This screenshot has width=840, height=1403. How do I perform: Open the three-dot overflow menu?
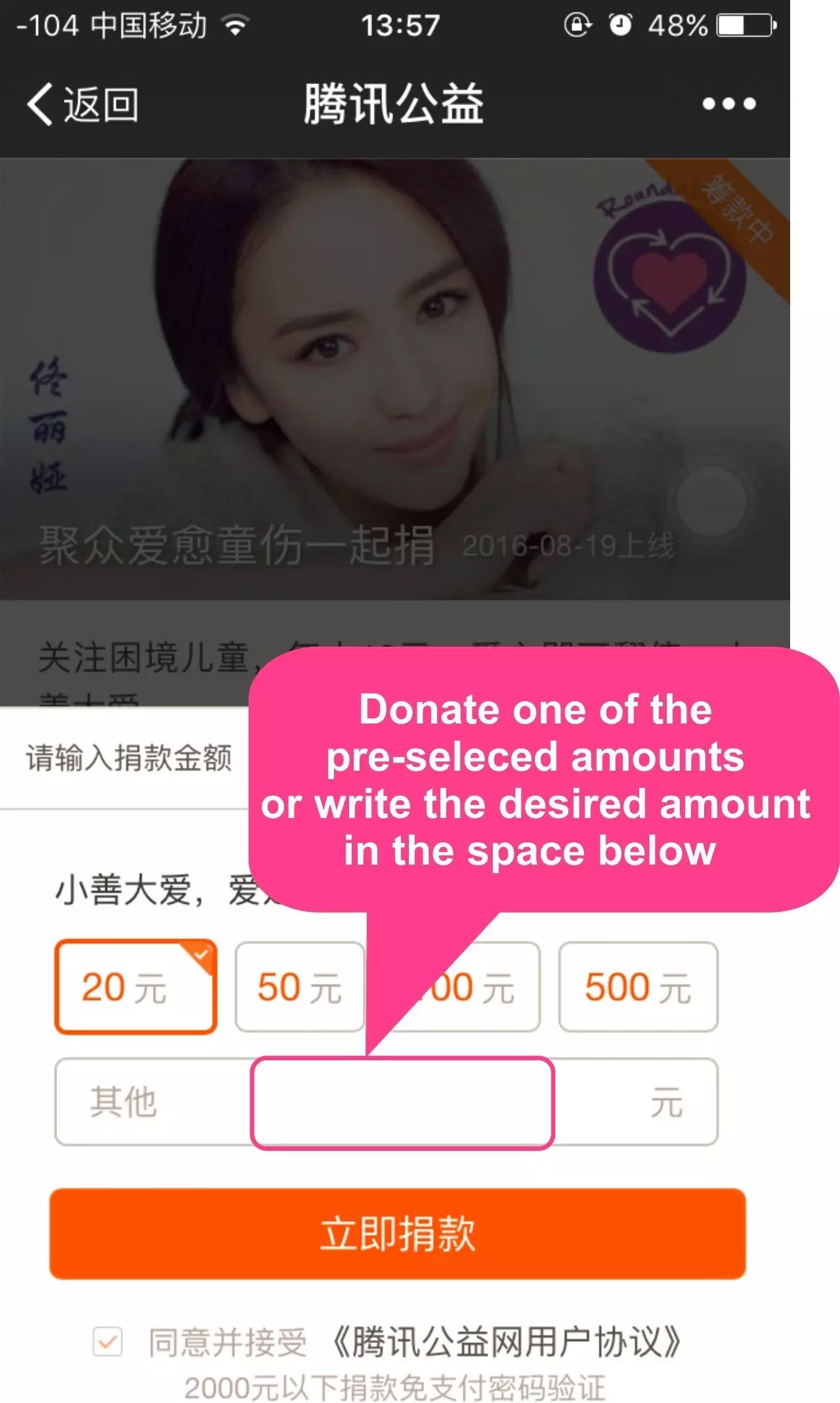[x=729, y=104]
